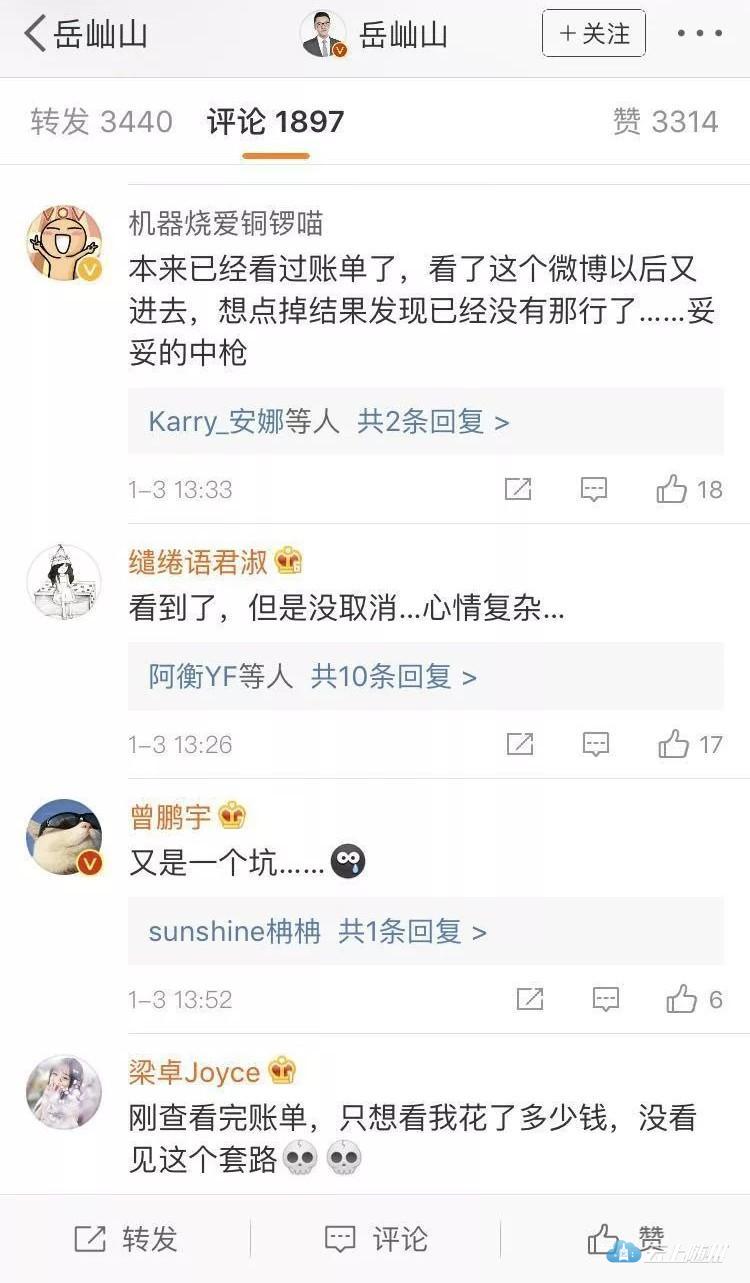The image size is (750, 1283).
Task: Expand the 共1条回复 reply from sunshine楠楠
Action: click(412, 932)
